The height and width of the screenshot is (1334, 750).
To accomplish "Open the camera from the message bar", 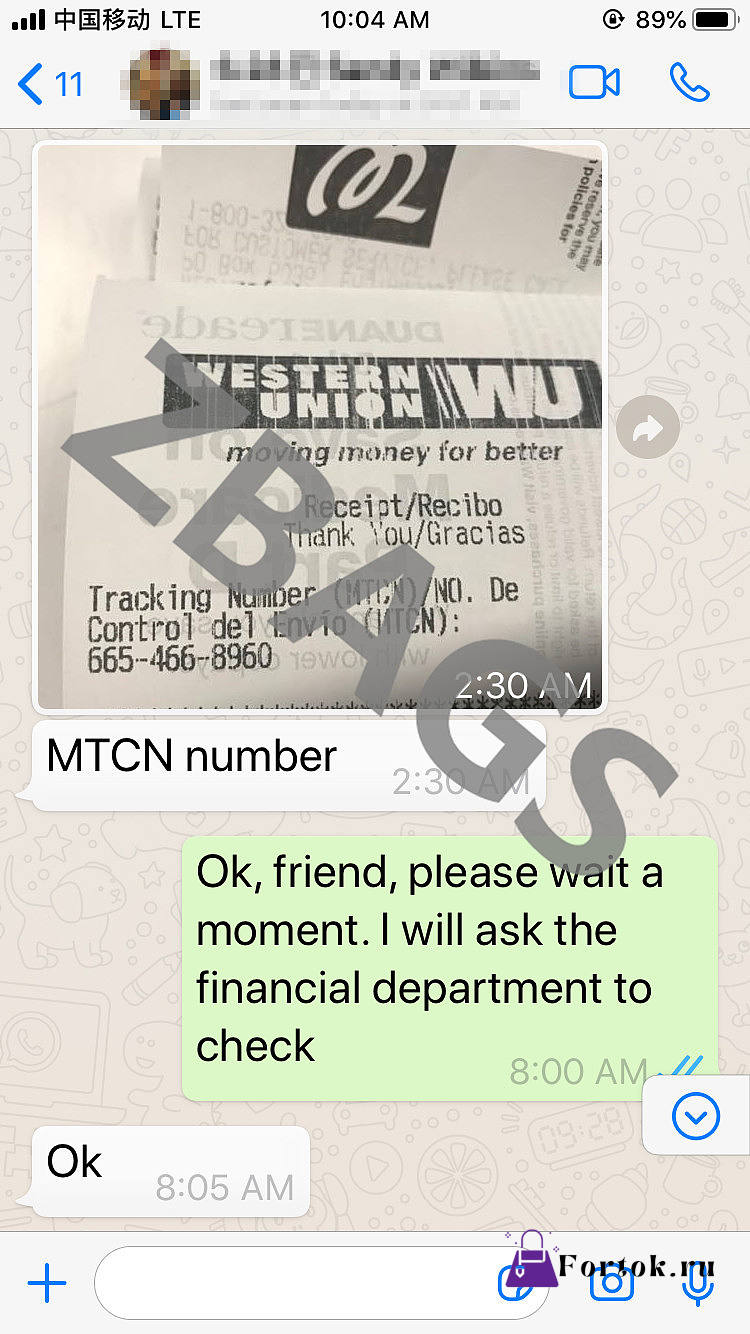I will (x=612, y=1283).
